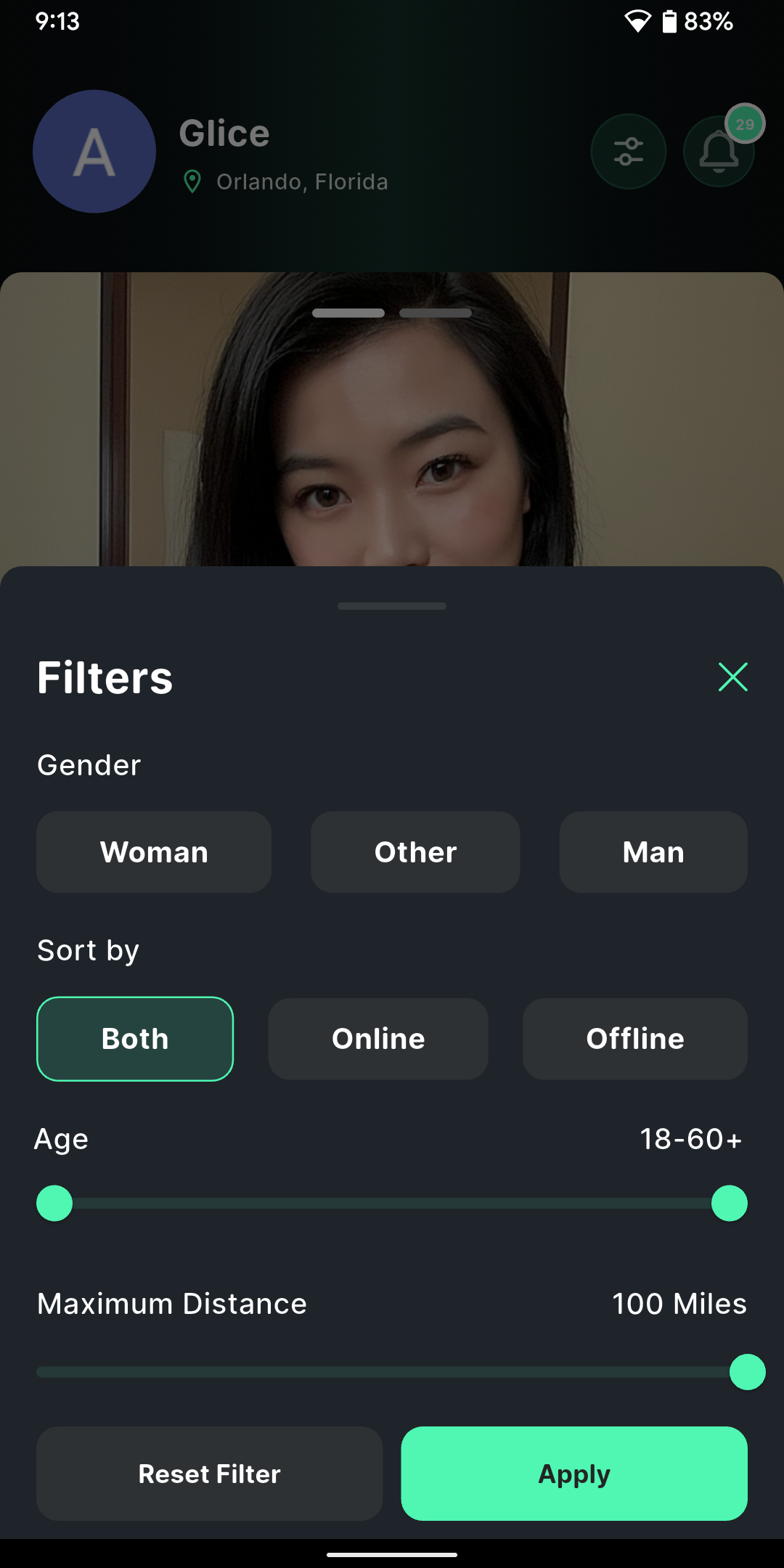Tap the Wi-Fi icon in the status bar
The width and height of the screenshot is (784, 1568).
[637, 21]
